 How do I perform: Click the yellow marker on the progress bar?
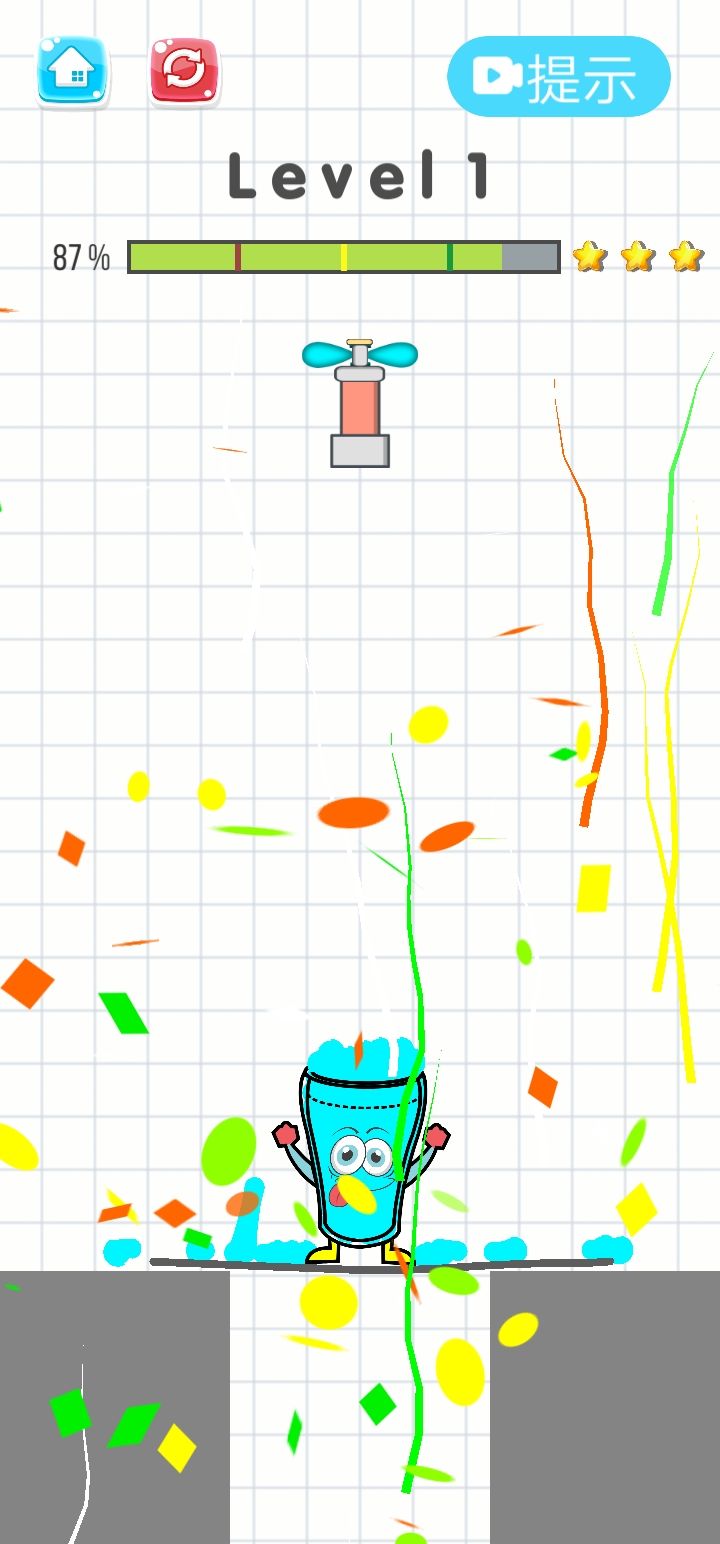344,256
